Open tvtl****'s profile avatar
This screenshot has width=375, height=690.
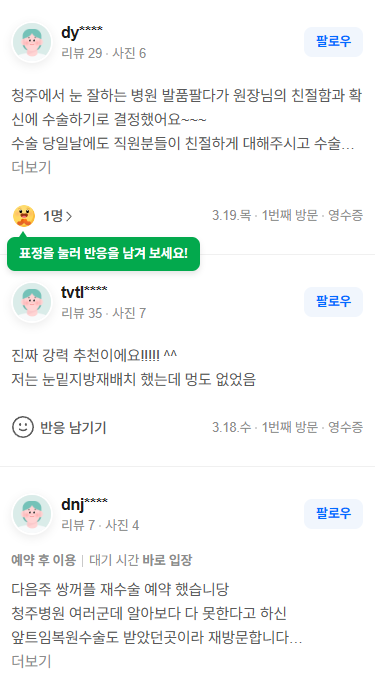[x=32, y=302]
